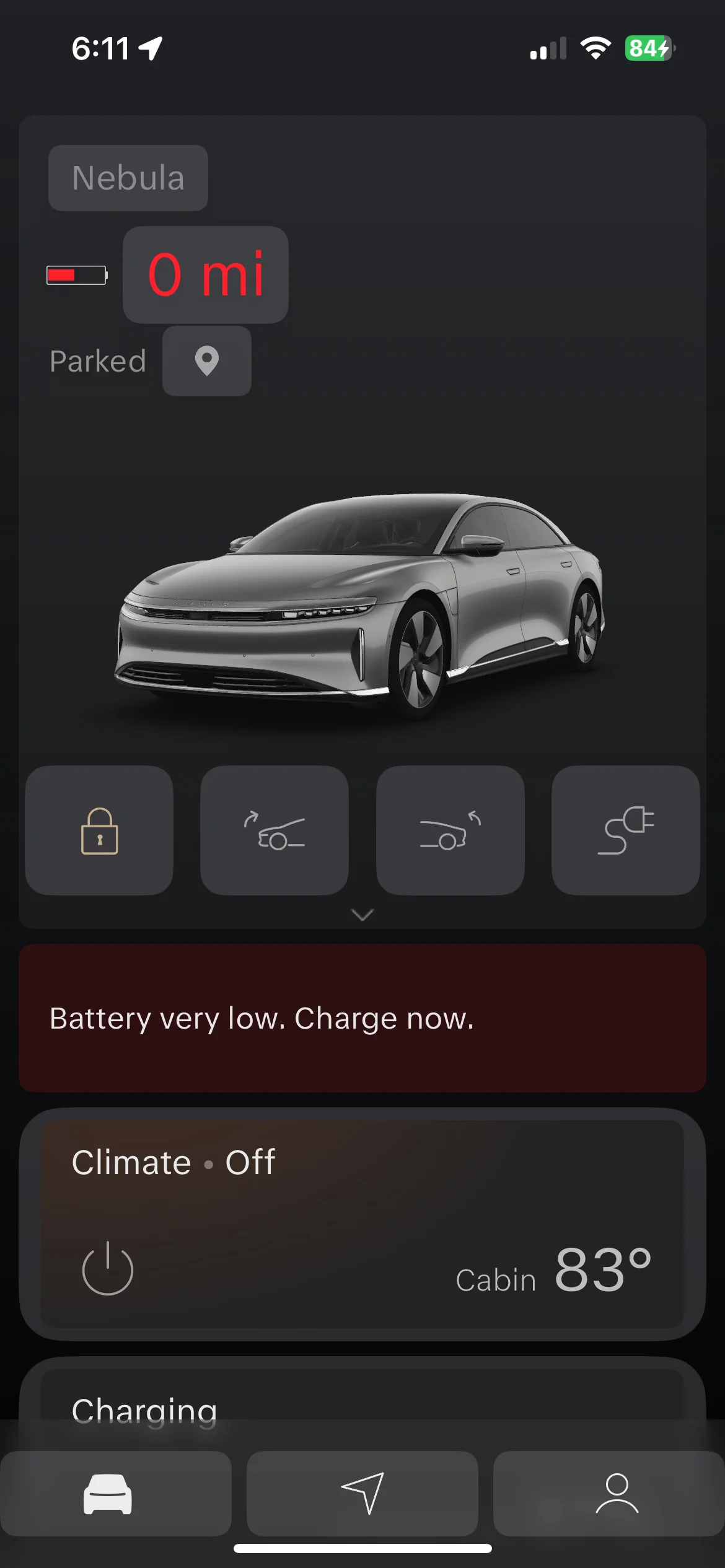Turn on climate with the power icon
Viewport: 725px width, 1568px height.
pyautogui.click(x=108, y=1269)
